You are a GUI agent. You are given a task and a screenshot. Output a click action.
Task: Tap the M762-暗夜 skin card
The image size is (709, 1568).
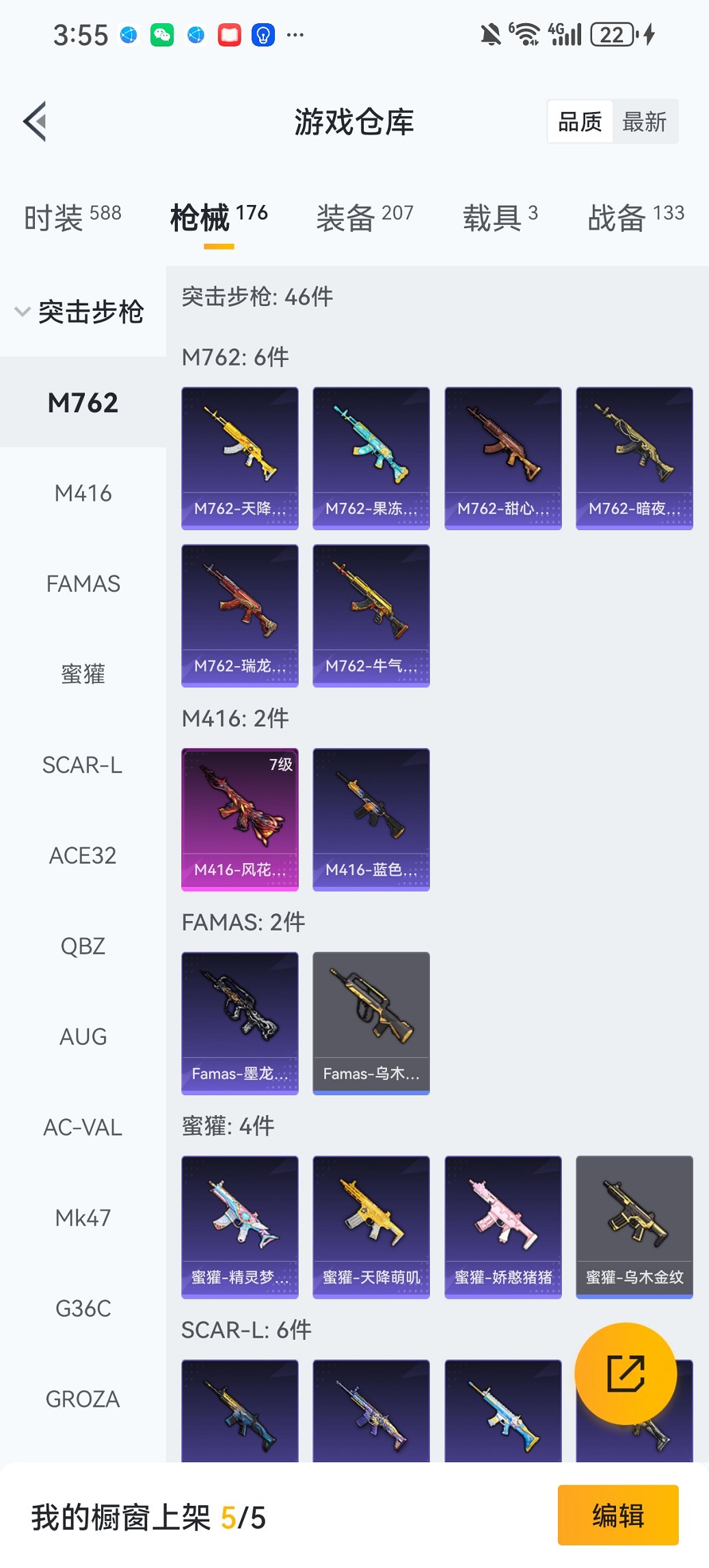tap(634, 458)
